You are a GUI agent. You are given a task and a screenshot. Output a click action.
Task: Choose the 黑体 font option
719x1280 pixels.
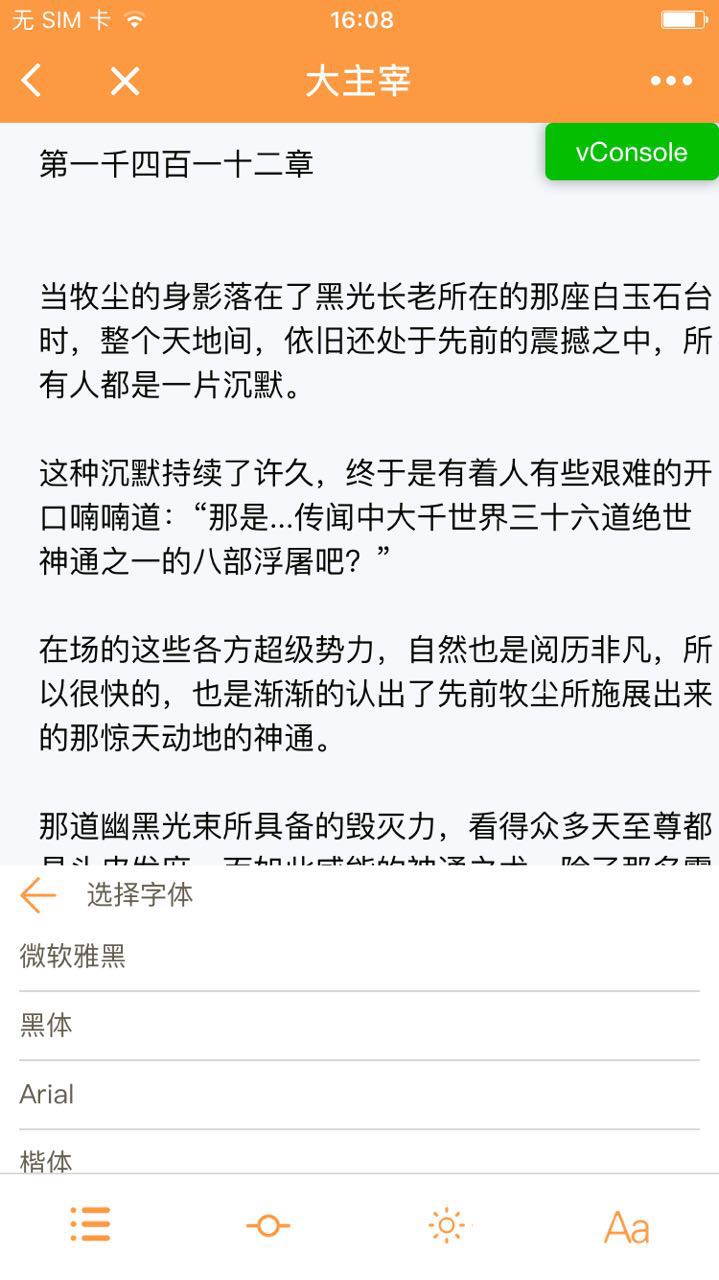point(47,1025)
